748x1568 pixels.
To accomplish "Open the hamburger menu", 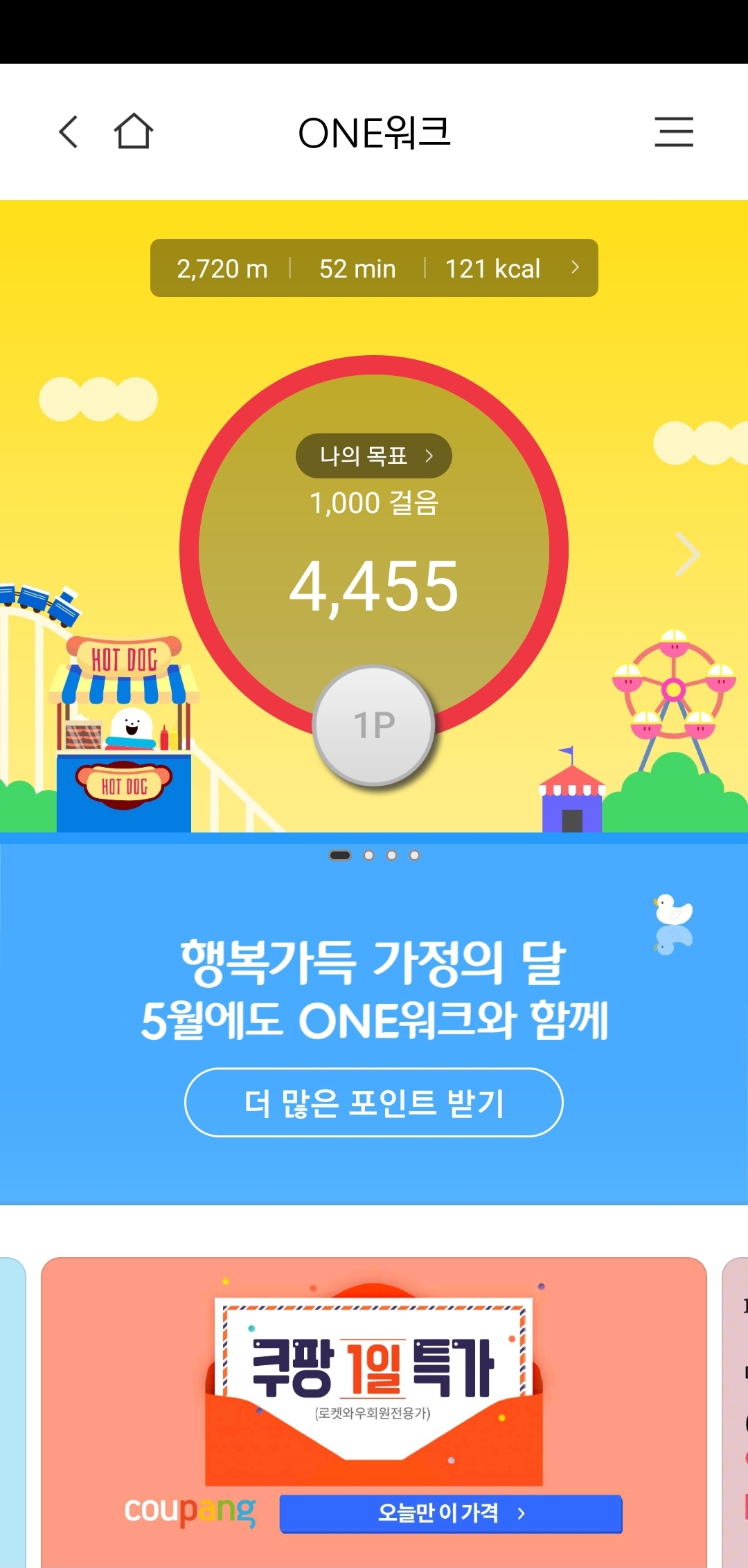I will [673, 132].
